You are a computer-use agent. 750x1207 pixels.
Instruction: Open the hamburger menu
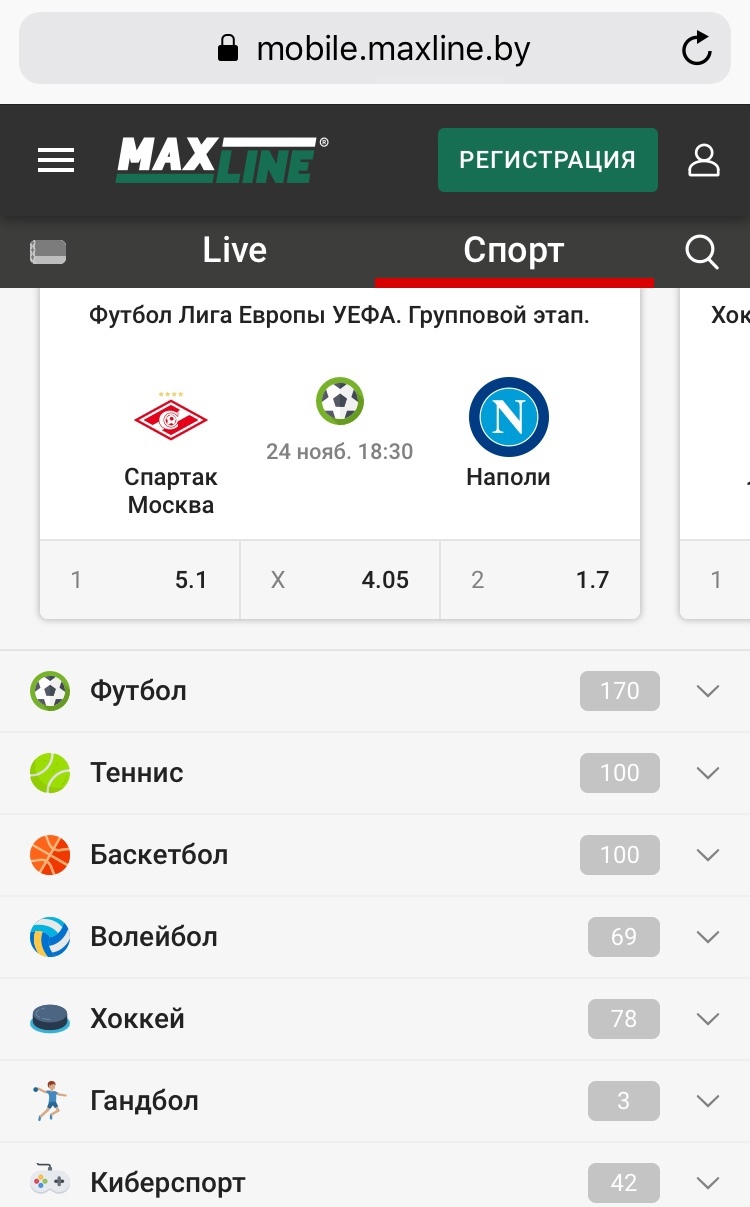56,160
